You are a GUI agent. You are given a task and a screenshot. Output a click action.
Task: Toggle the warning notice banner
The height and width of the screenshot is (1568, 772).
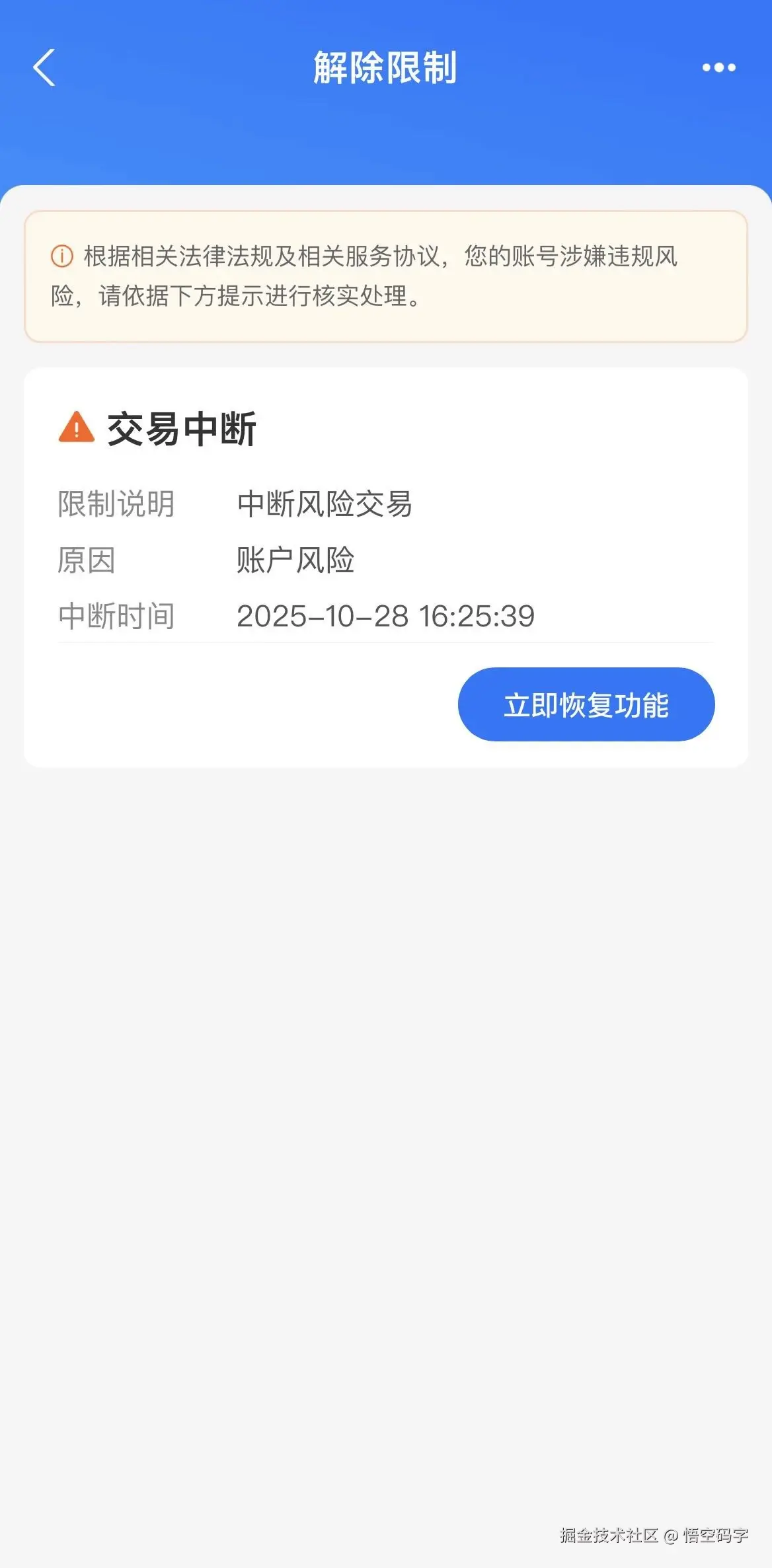point(386,278)
